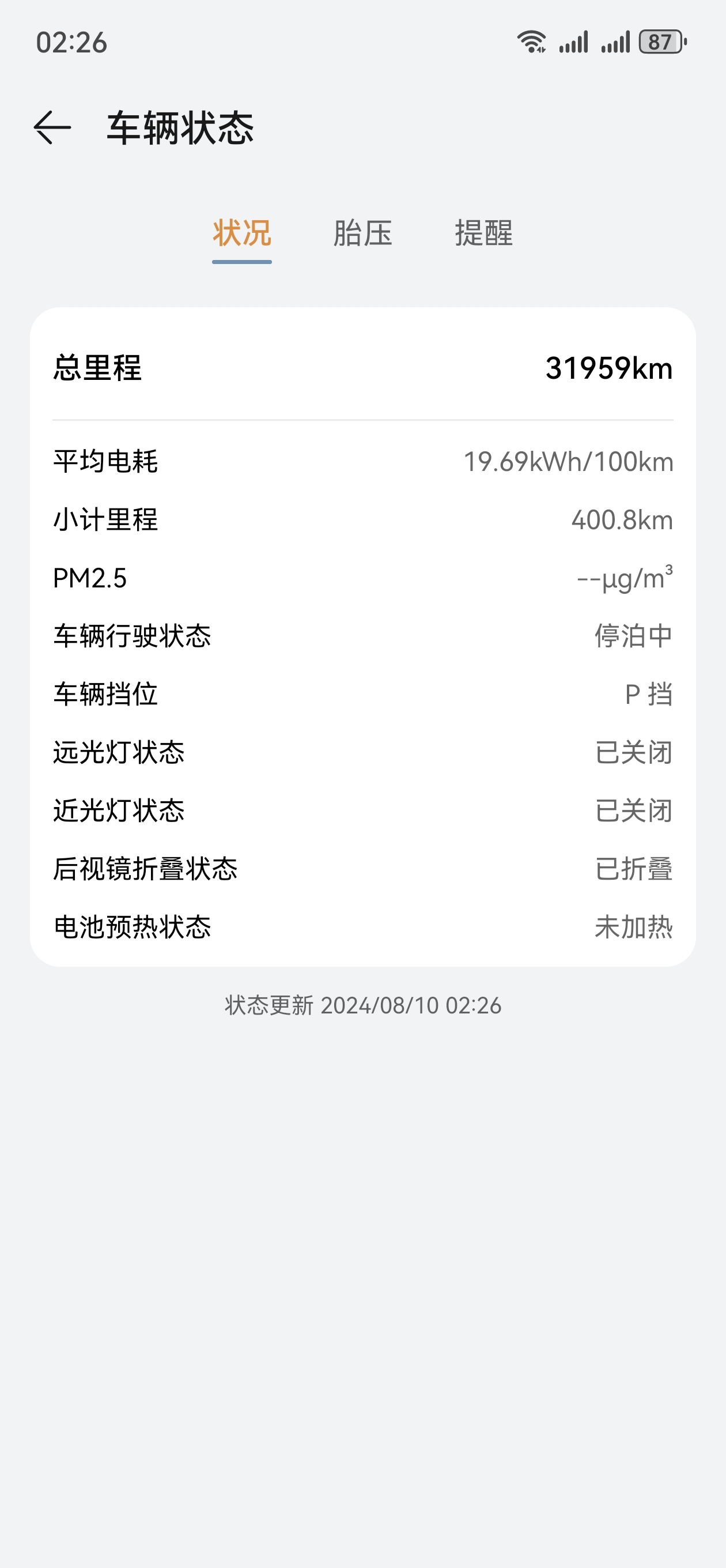This screenshot has height=1568, width=726.
Task: Select the 状况 tab
Action: [x=241, y=233]
